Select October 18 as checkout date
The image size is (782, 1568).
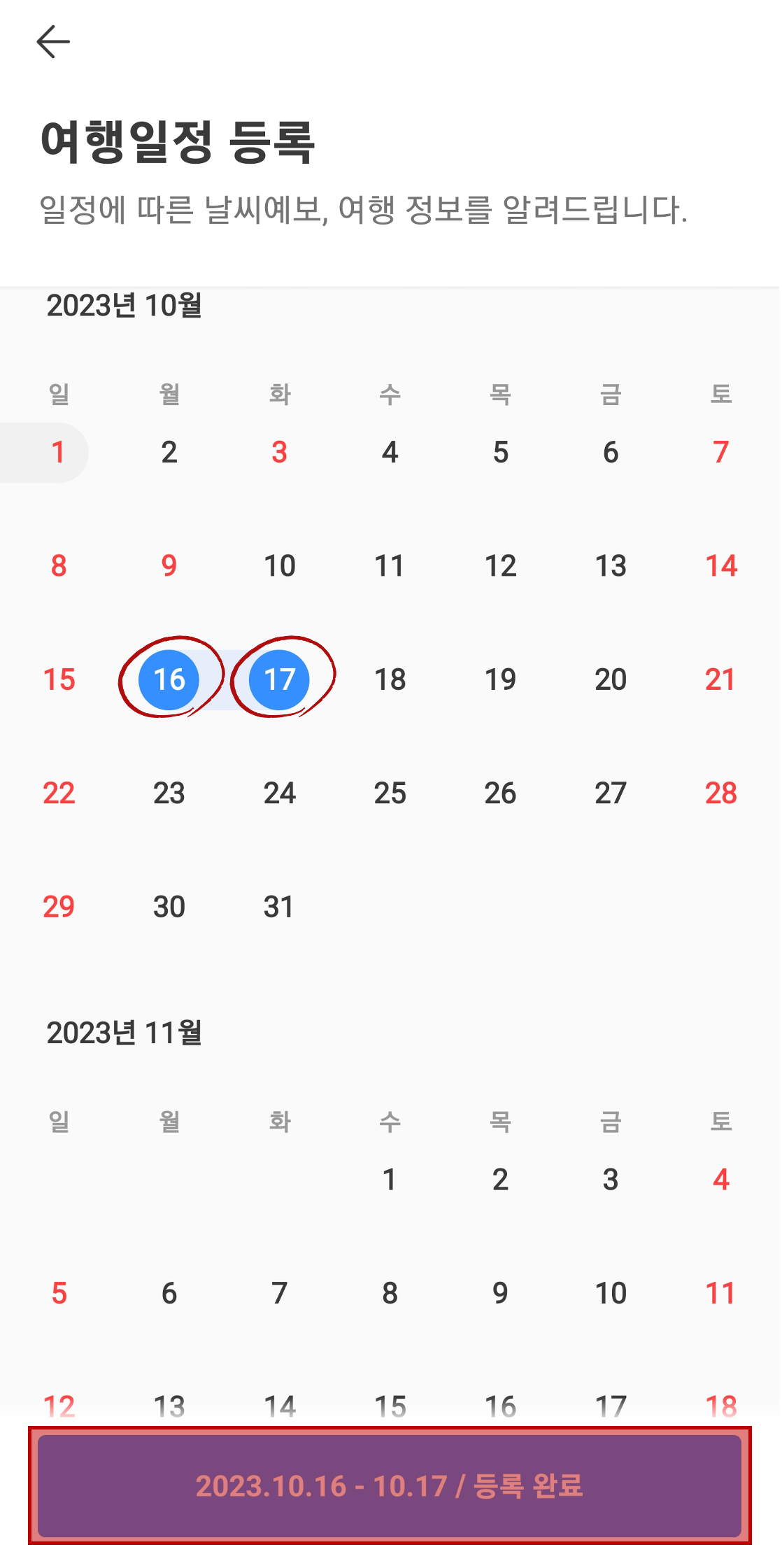click(x=390, y=678)
